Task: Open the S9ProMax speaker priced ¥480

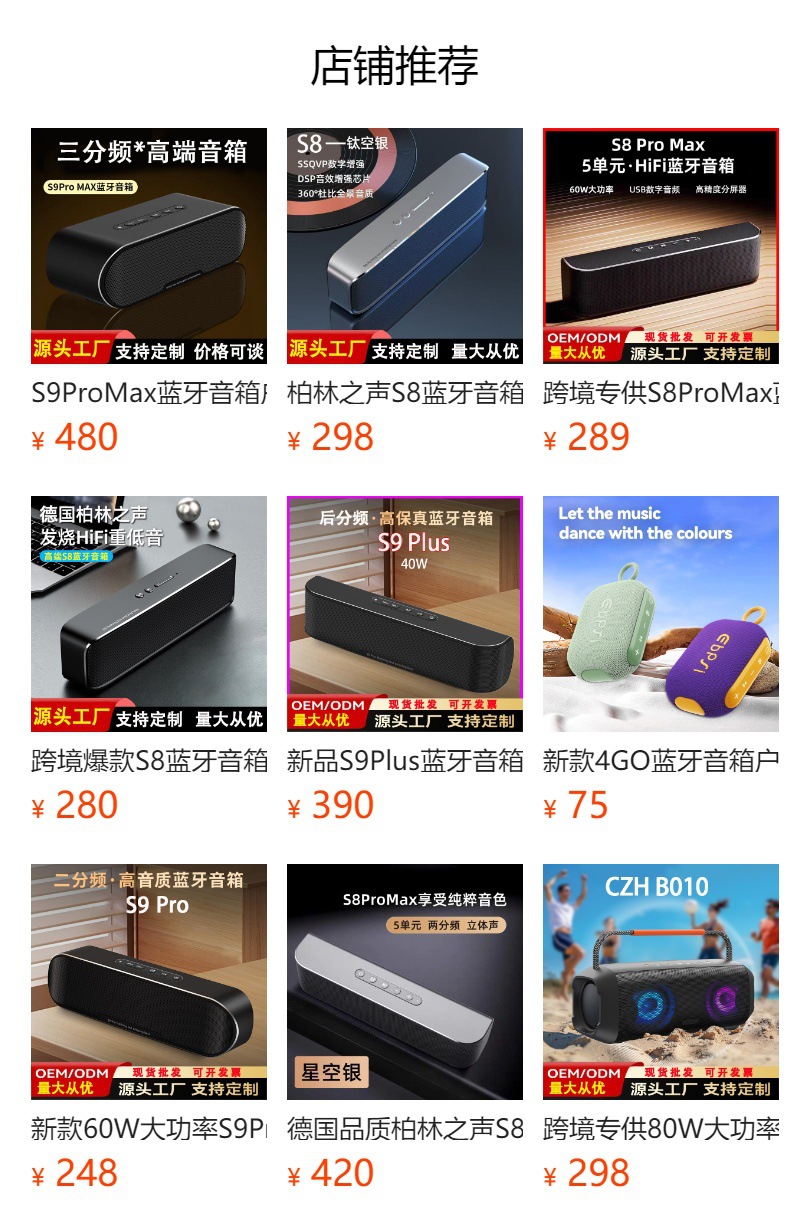Action: pyautogui.click(x=149, y=246)
